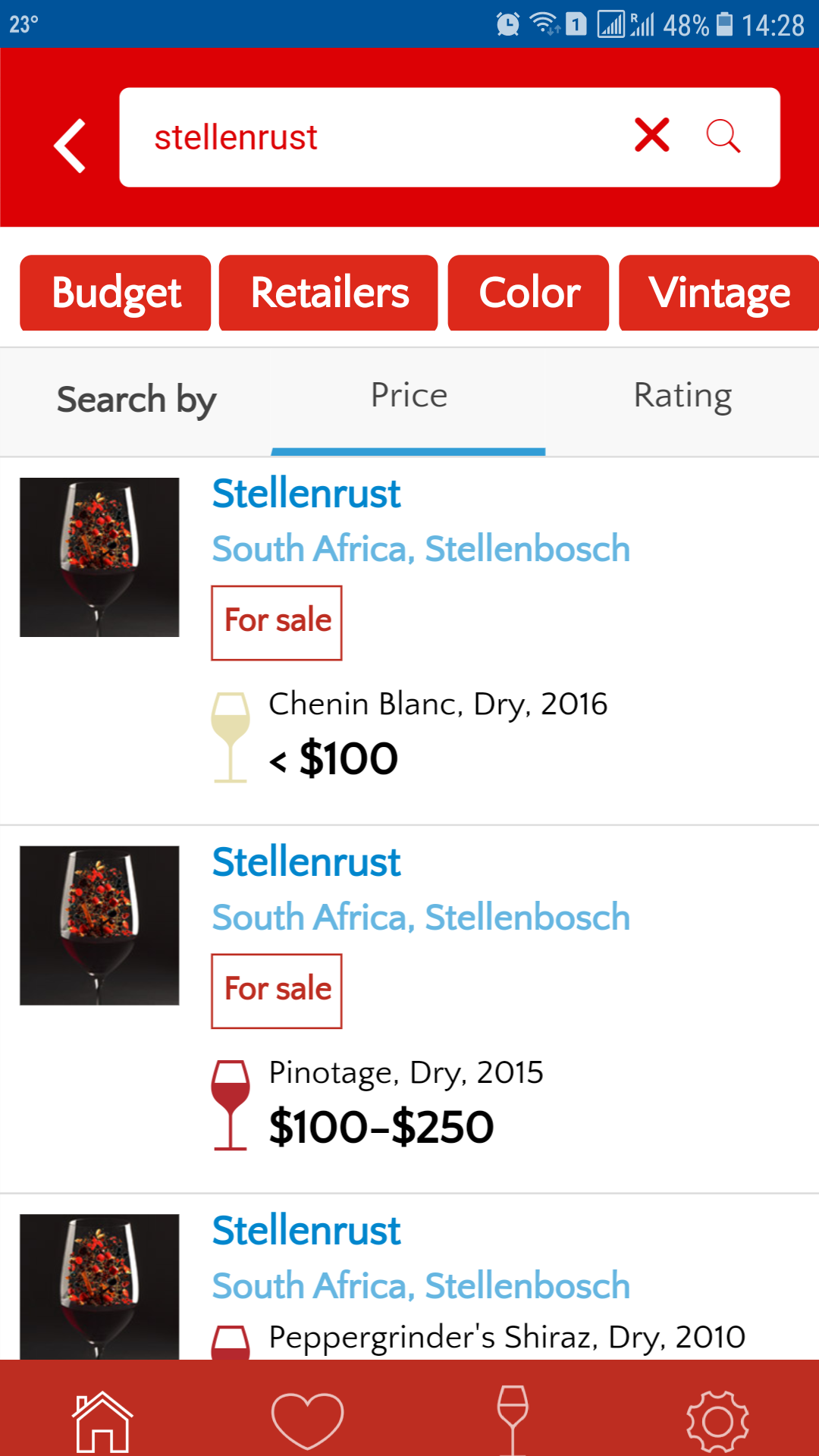
Task: Open the Chenin Blanc 2016 wine result
Action: 409,641
